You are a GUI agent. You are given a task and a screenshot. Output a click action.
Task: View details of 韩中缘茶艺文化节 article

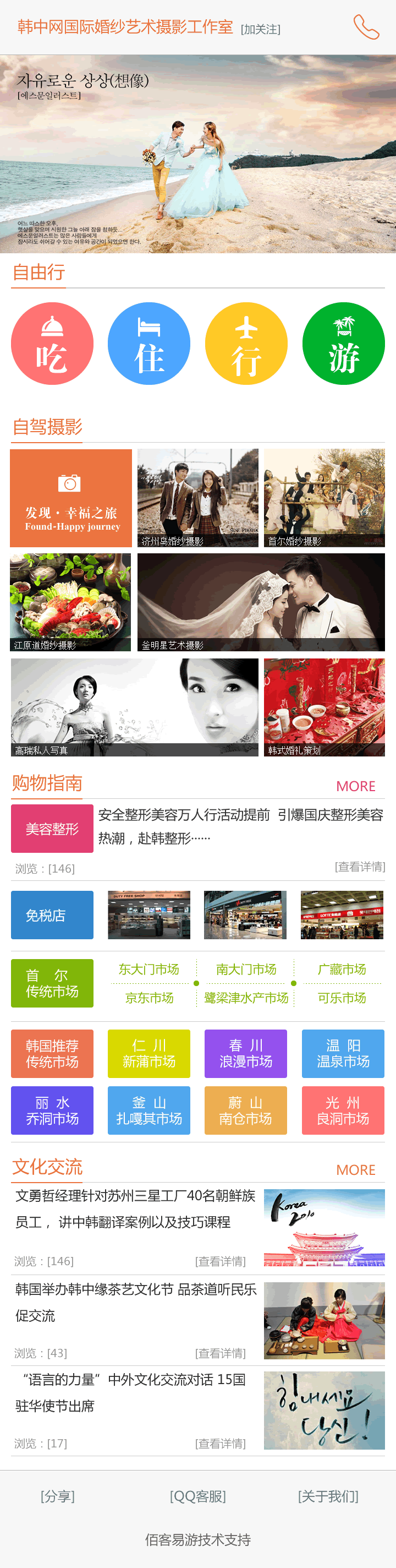point(220,1353)
